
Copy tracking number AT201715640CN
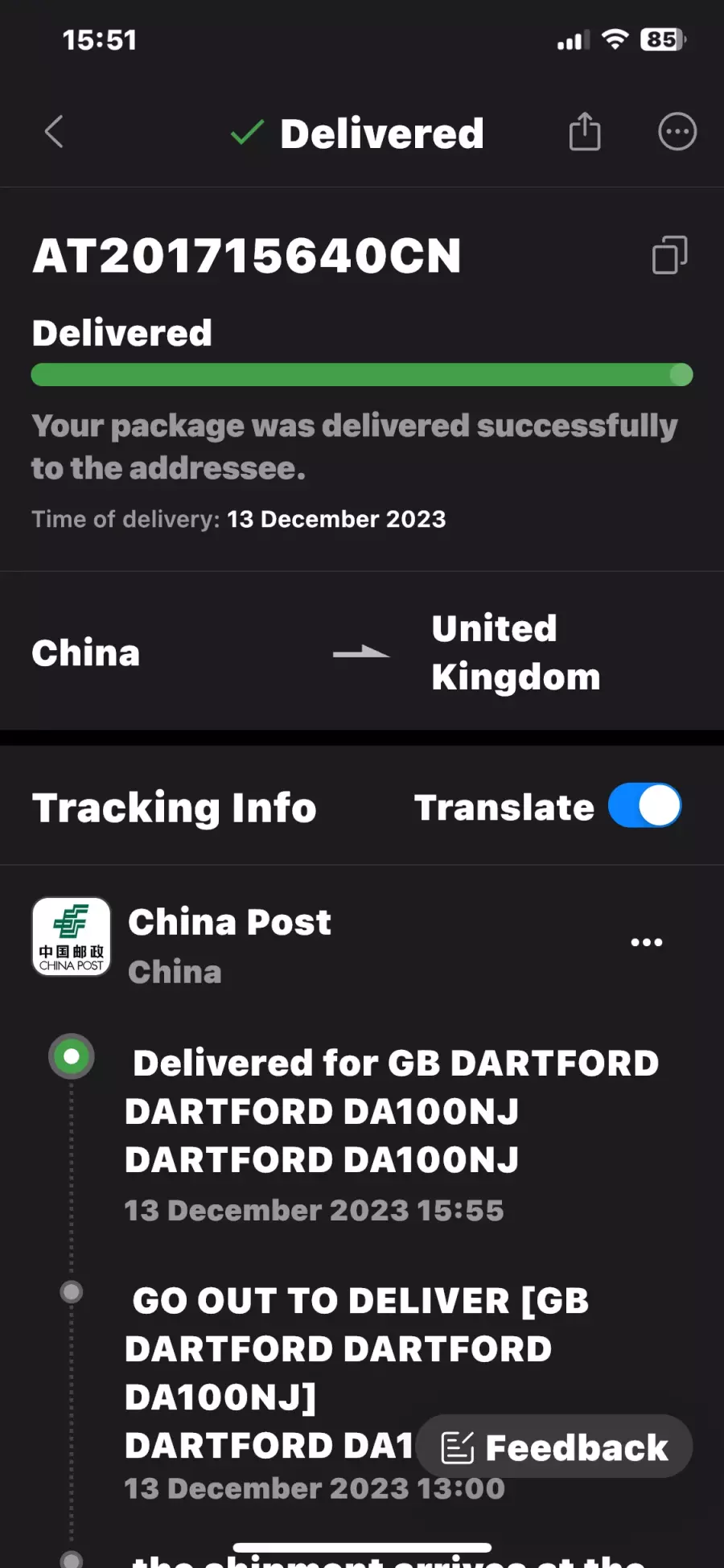669,255
